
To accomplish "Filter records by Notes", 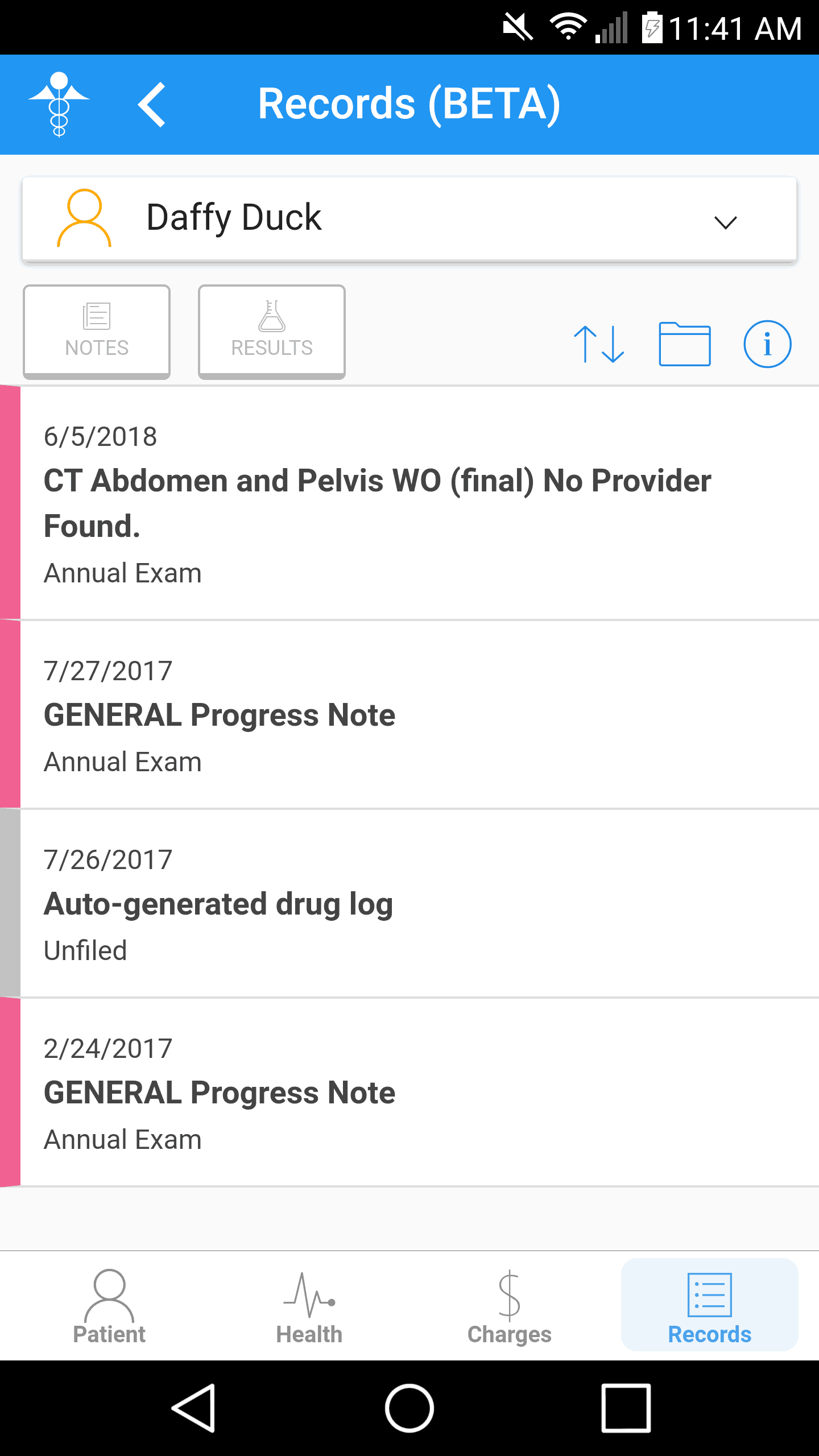I will click(97, 331).
